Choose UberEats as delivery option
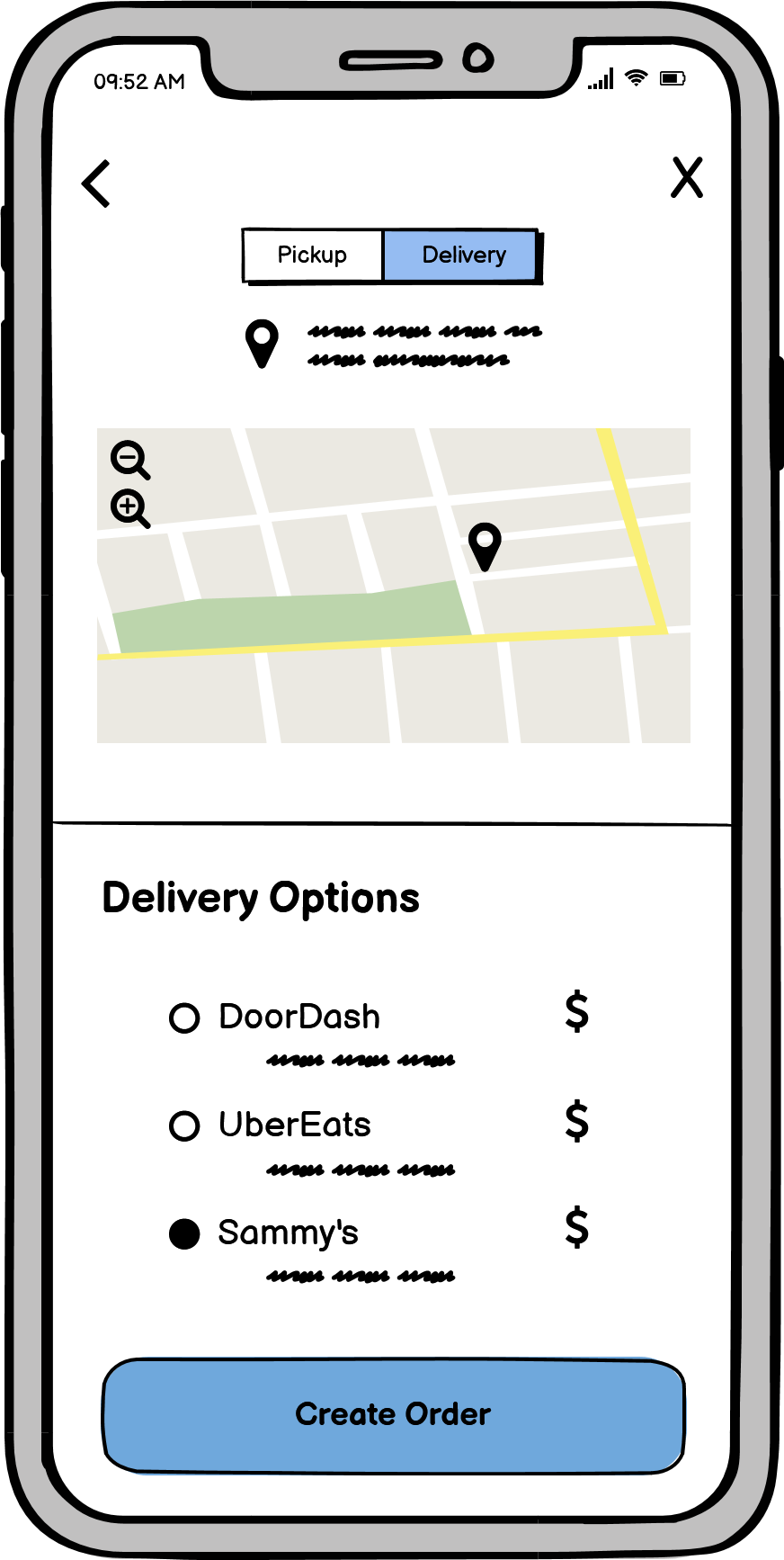784x1560 pixels. coord(184,1125)
